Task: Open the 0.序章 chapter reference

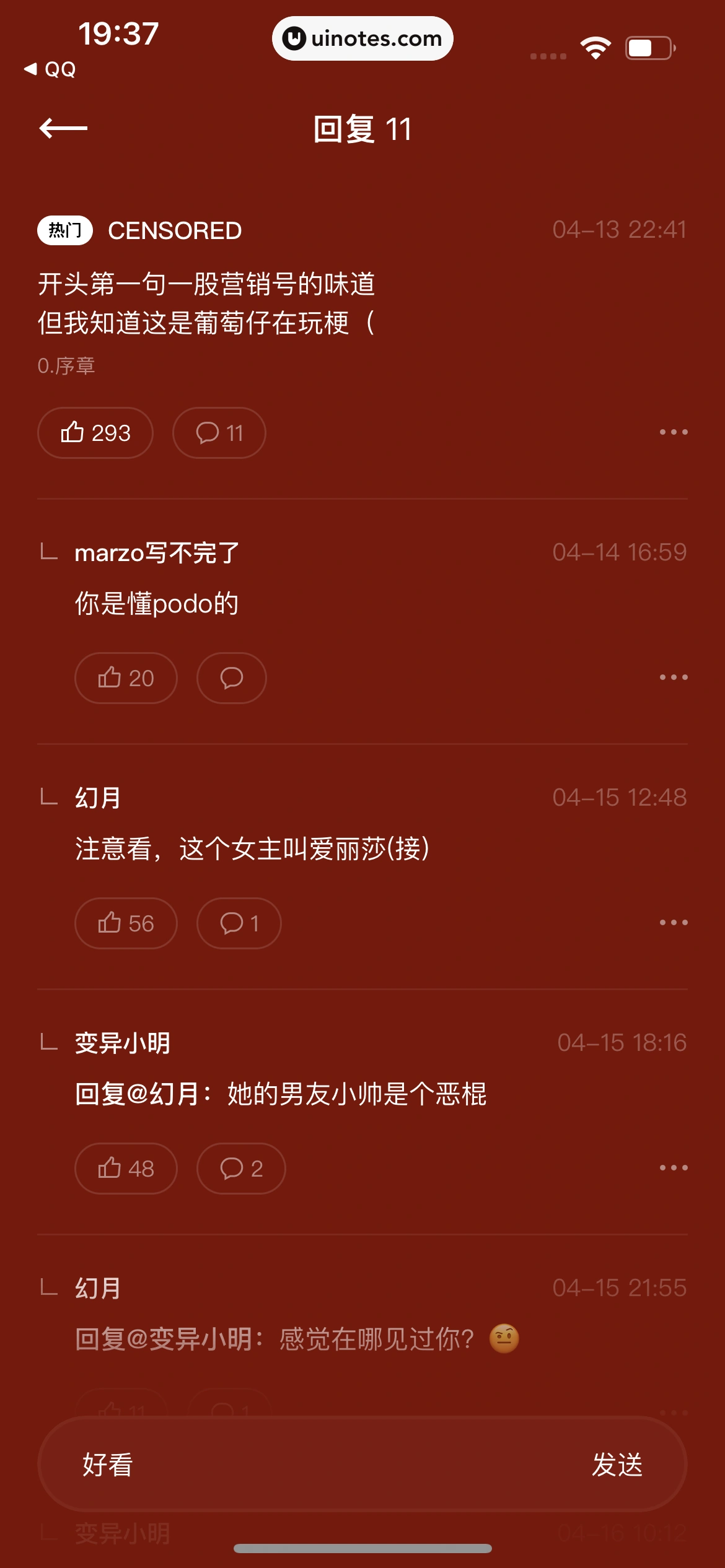Action: click(66, 366)
